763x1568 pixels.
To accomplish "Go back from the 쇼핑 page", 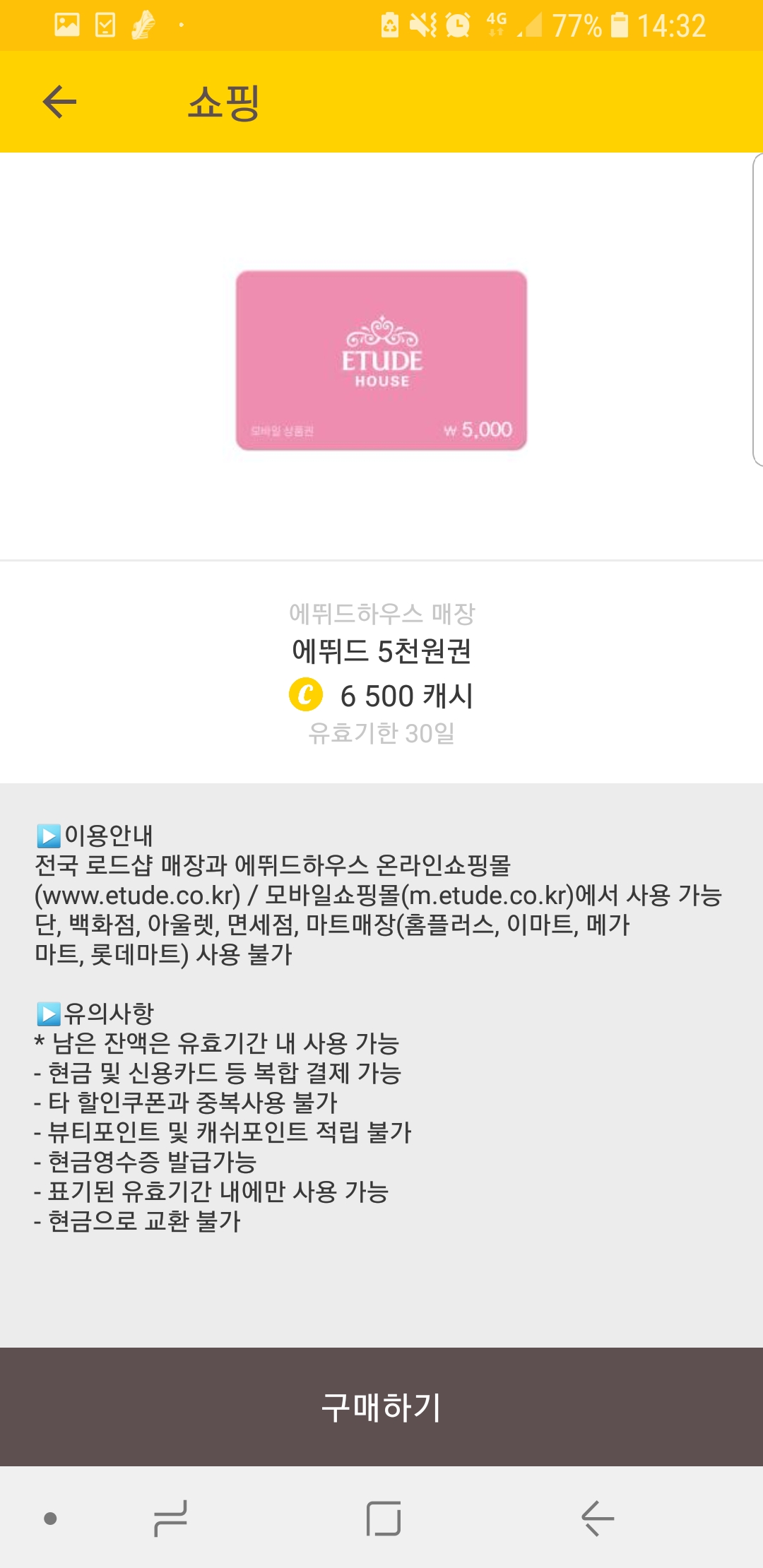I will click(x=59, y=102).
